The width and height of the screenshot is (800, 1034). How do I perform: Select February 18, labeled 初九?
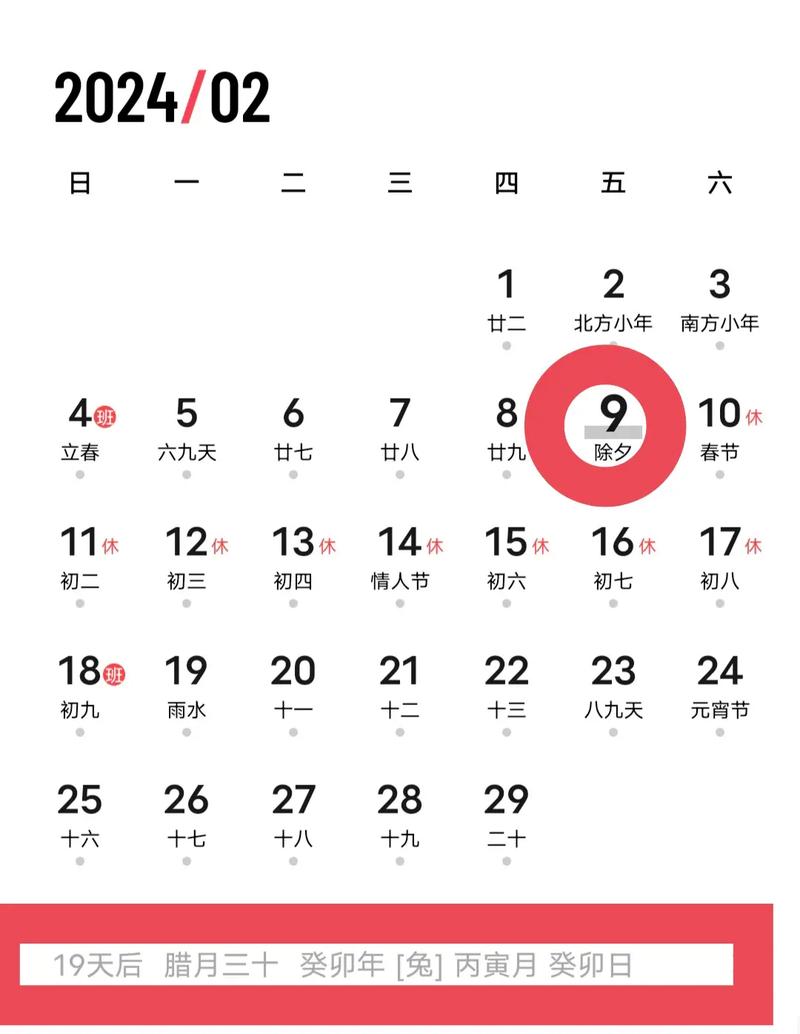click(80, 686)
